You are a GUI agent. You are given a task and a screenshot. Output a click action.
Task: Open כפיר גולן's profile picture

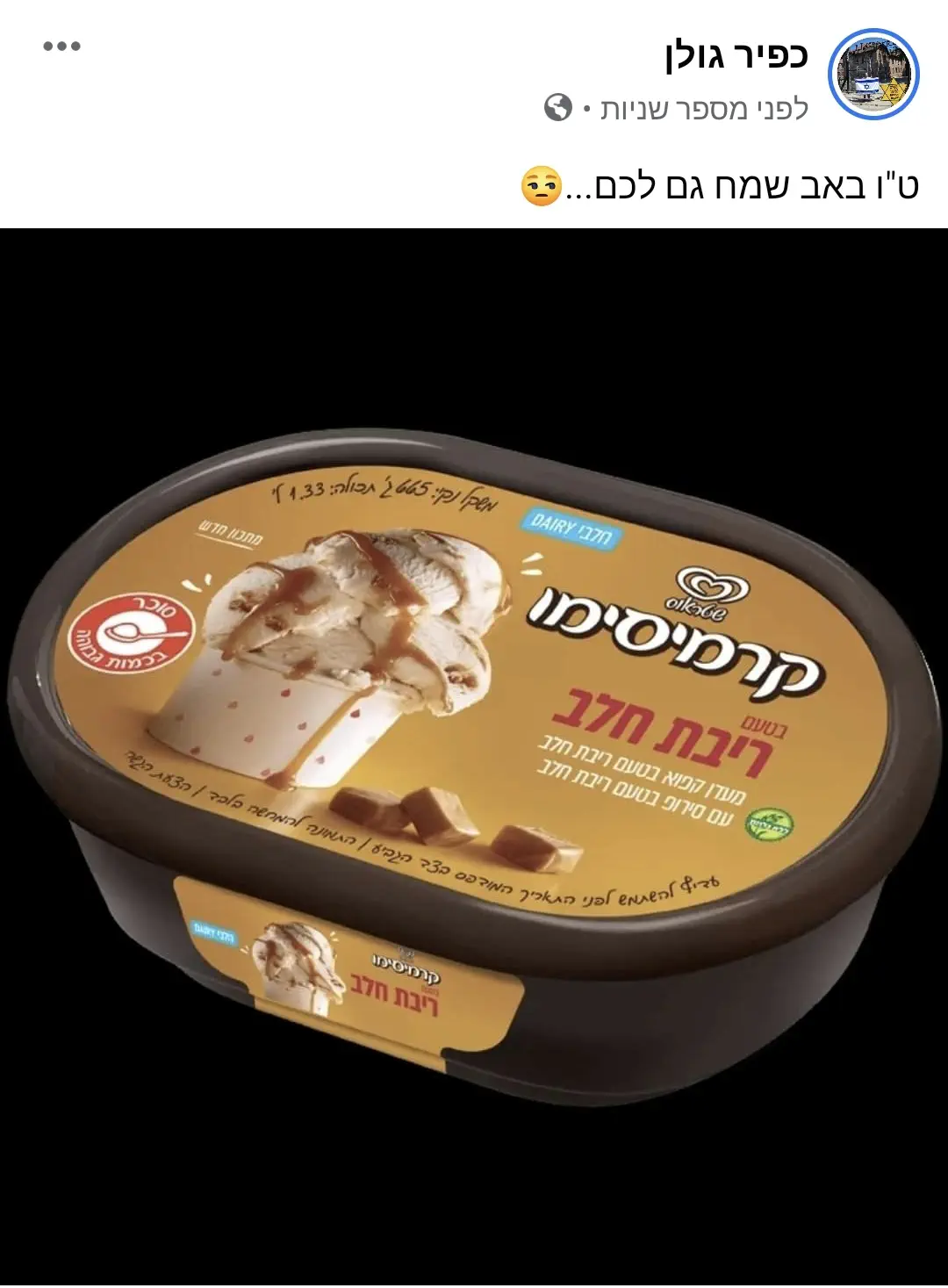pyautogui.click(x=873, y=74)
